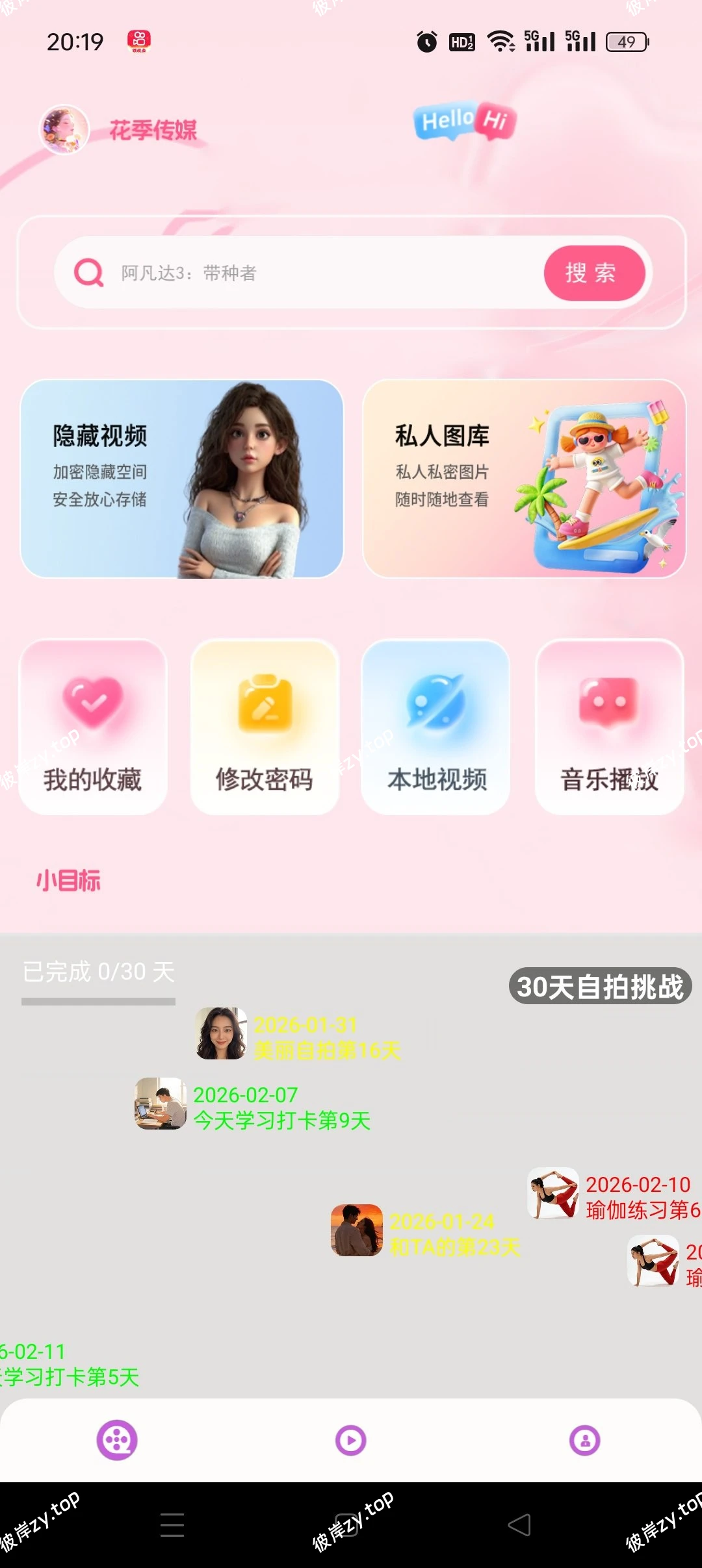
Task: Tap the magnifier icon in the search bar
Action: pyautogui.click(x=90, y=273)
